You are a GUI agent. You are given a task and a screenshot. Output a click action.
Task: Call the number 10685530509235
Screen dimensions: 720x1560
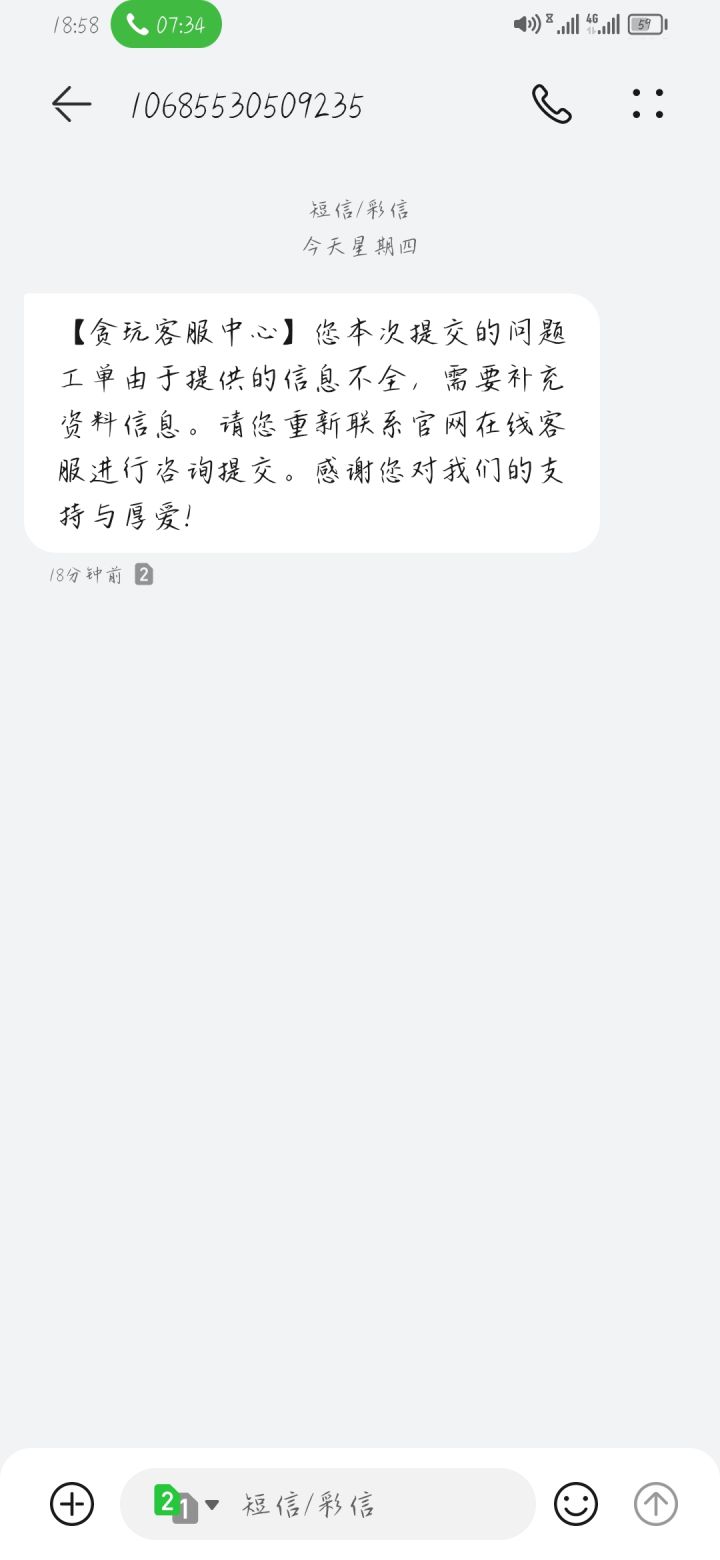(x=551, y=104)
